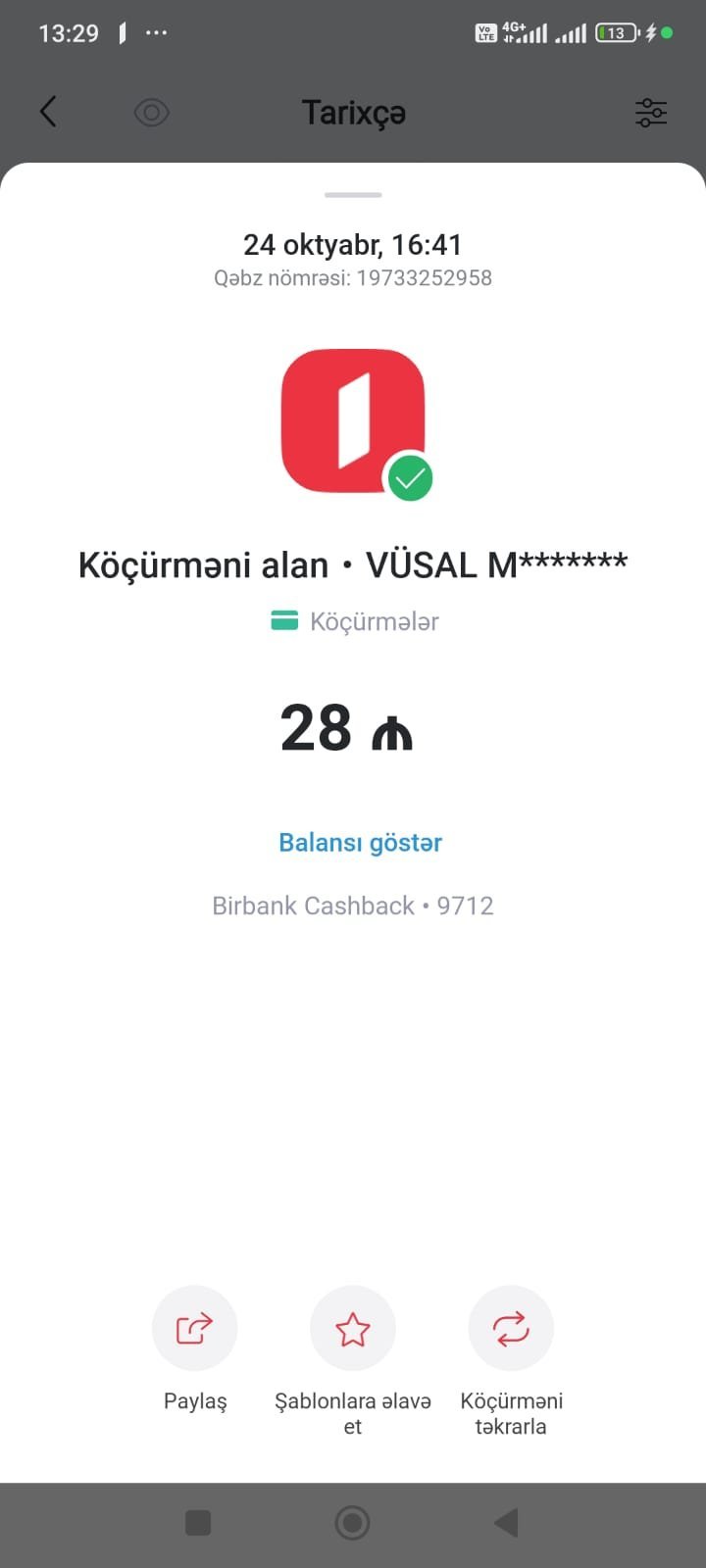Tap the system home button
Screen dimensions: 706x1568
352,1523
